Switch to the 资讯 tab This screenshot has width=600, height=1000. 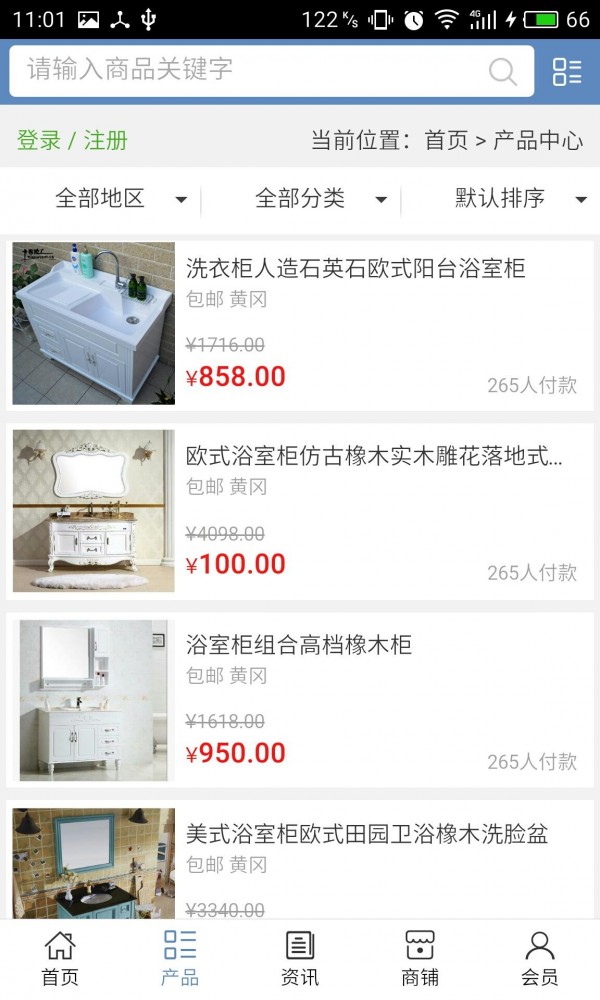(x=300, y=958)
